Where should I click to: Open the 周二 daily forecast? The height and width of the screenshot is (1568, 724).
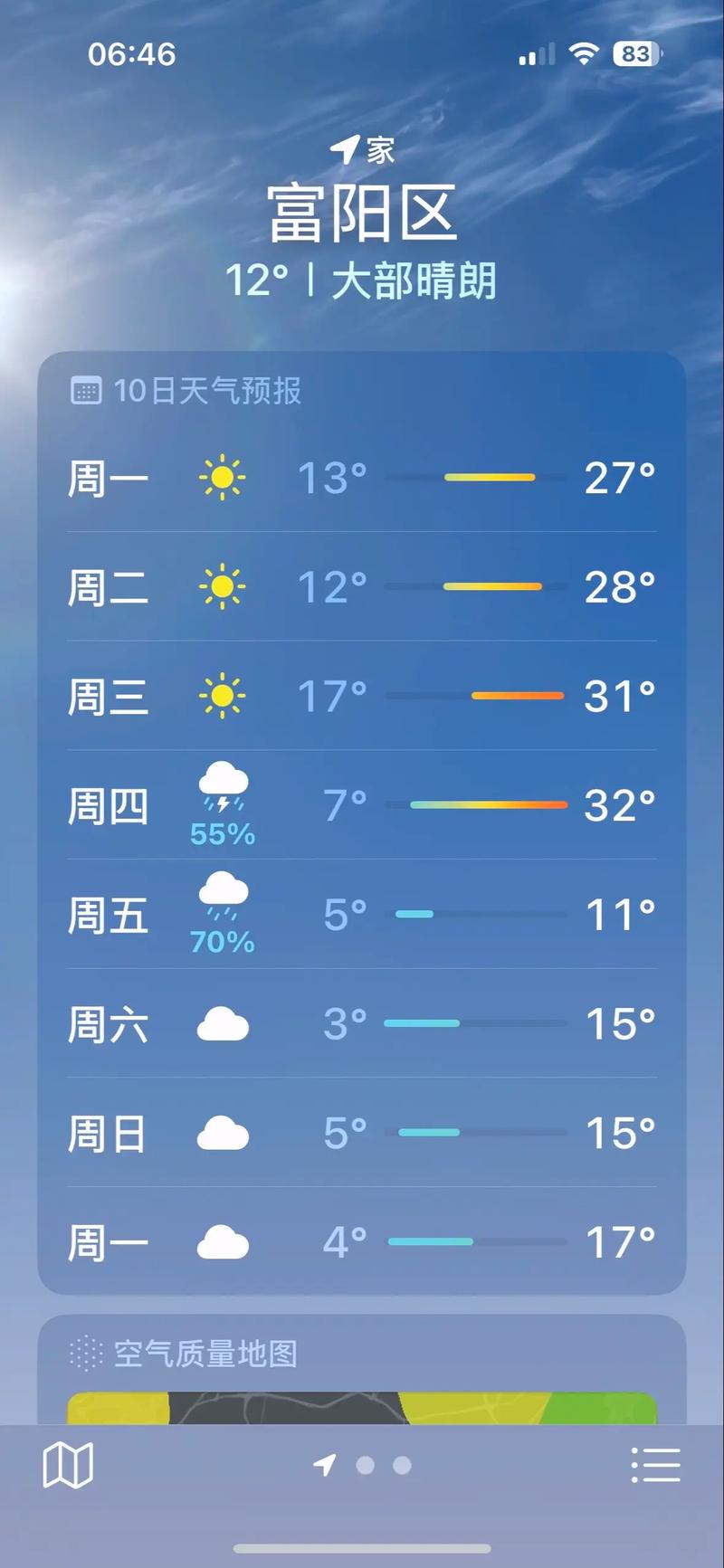coord(360,585)
